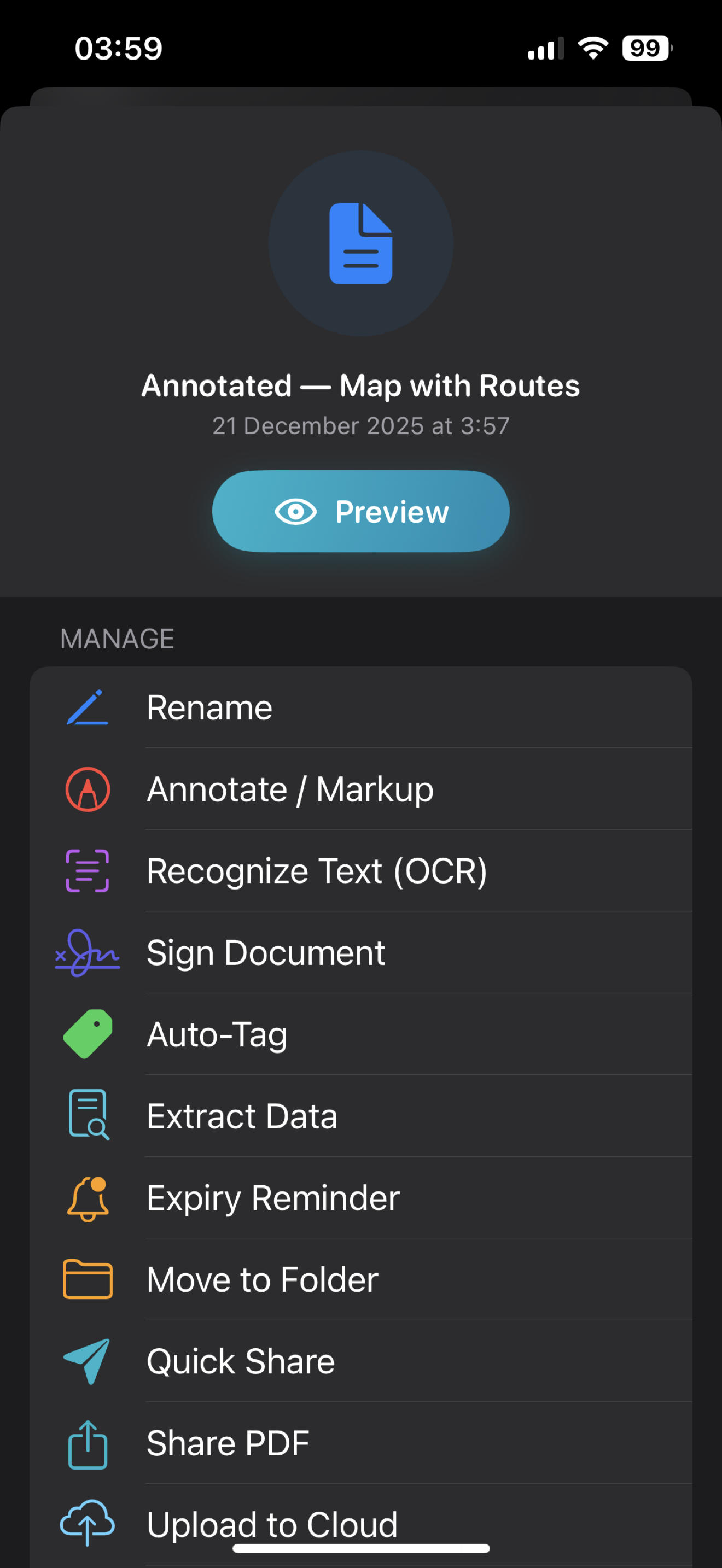Set an Expiry Reminder

360,1198
